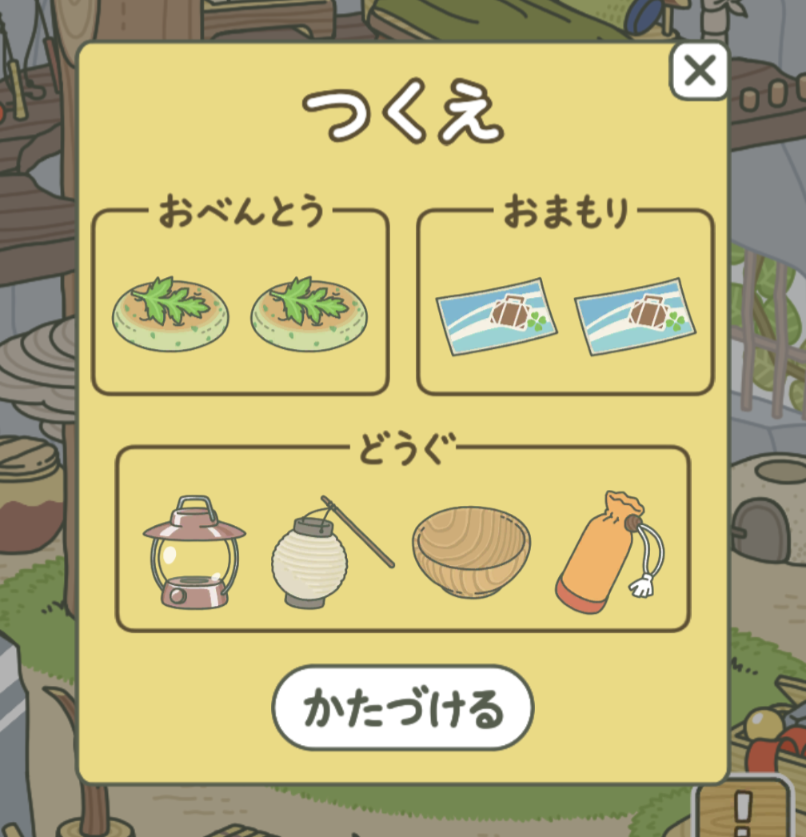Close the つくえ dialog
806x837 pixels.
(699, 72)
